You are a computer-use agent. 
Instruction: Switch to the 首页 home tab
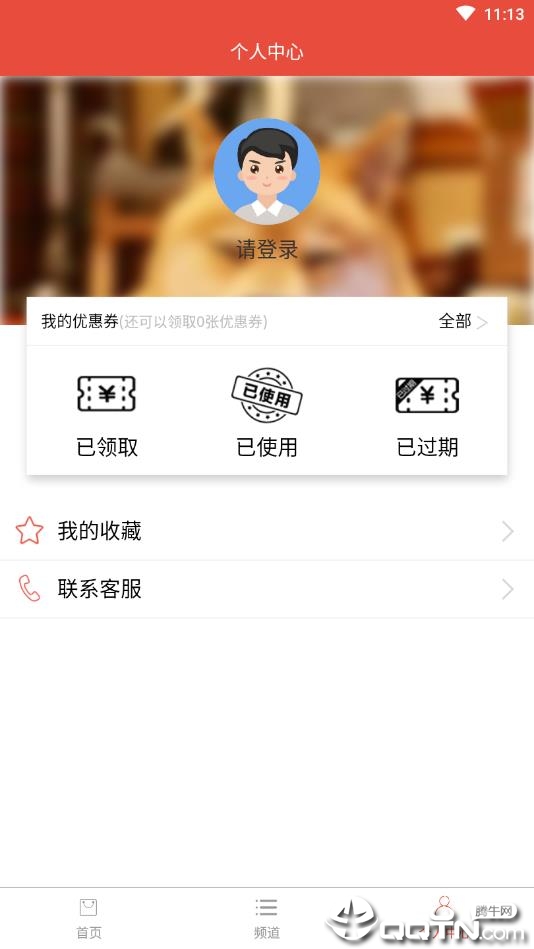click(x=88, y=918)
